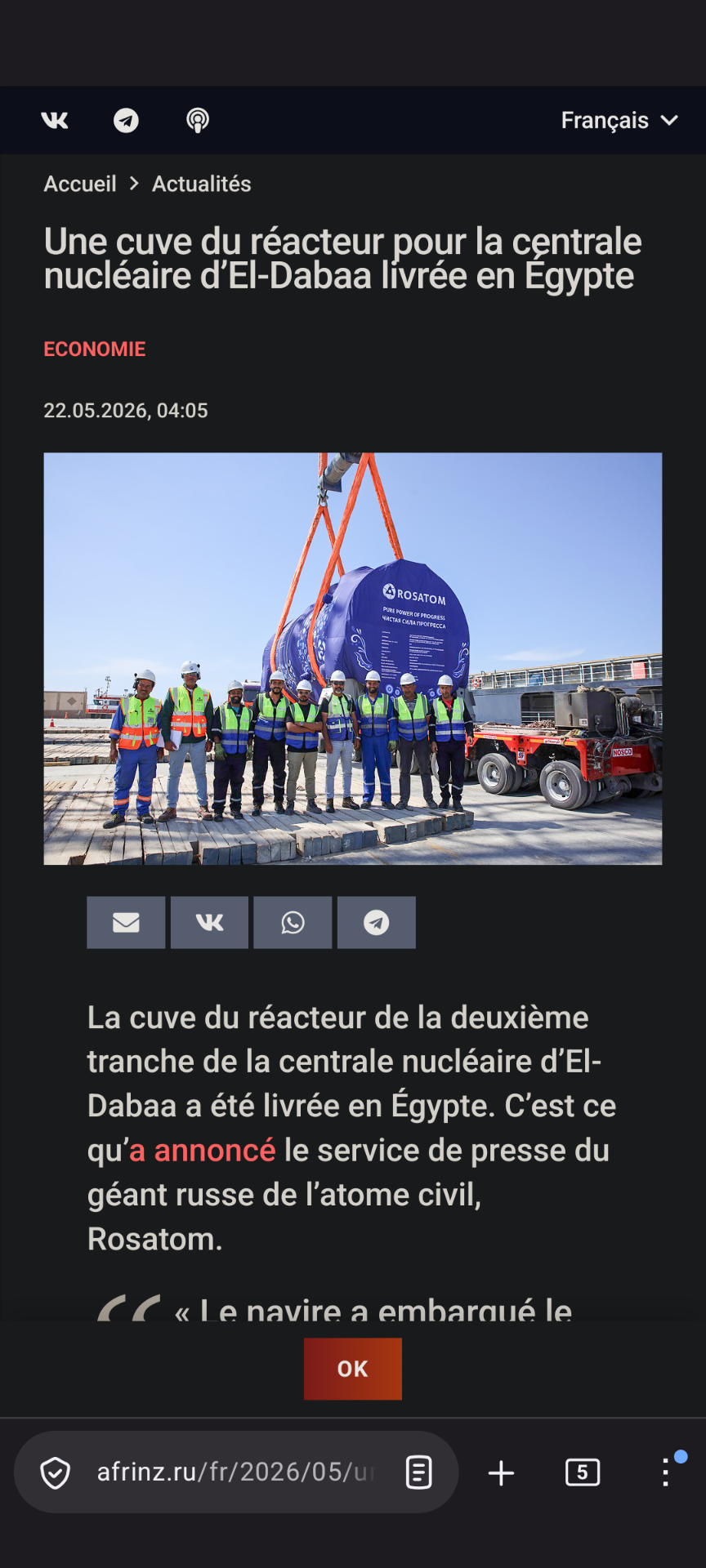Viewport: 706px width, 1568px height.
Task: Follow the "a annoncé" link
Action: click(x=203, y=1150)
